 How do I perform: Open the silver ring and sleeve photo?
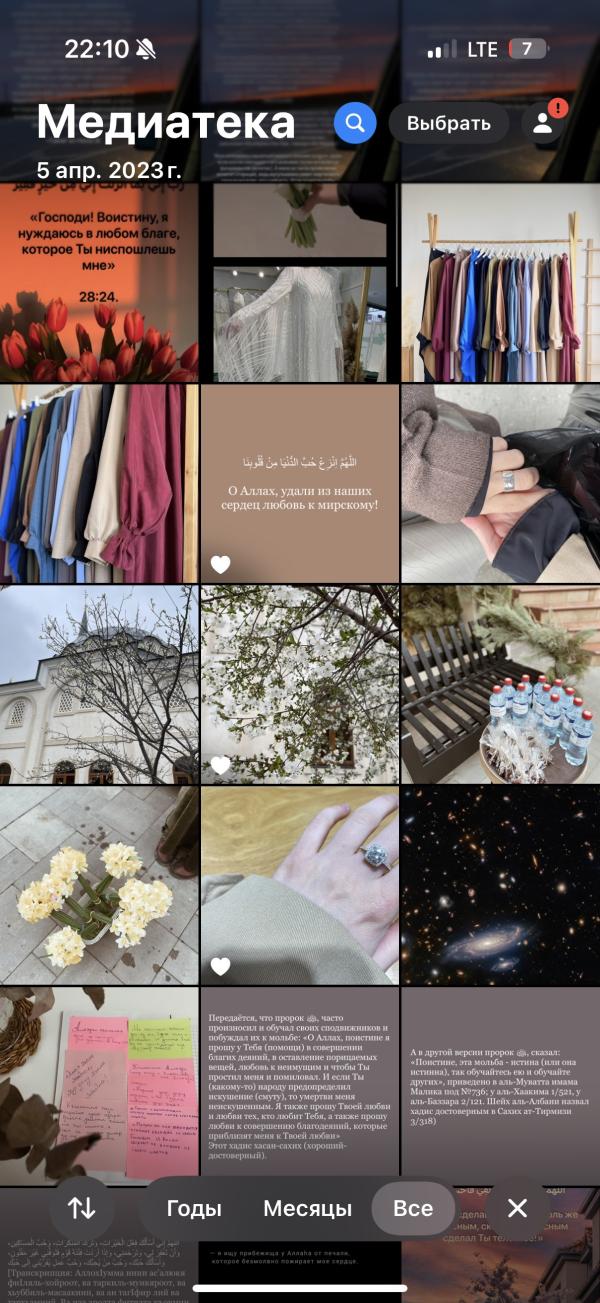(501, 484)
